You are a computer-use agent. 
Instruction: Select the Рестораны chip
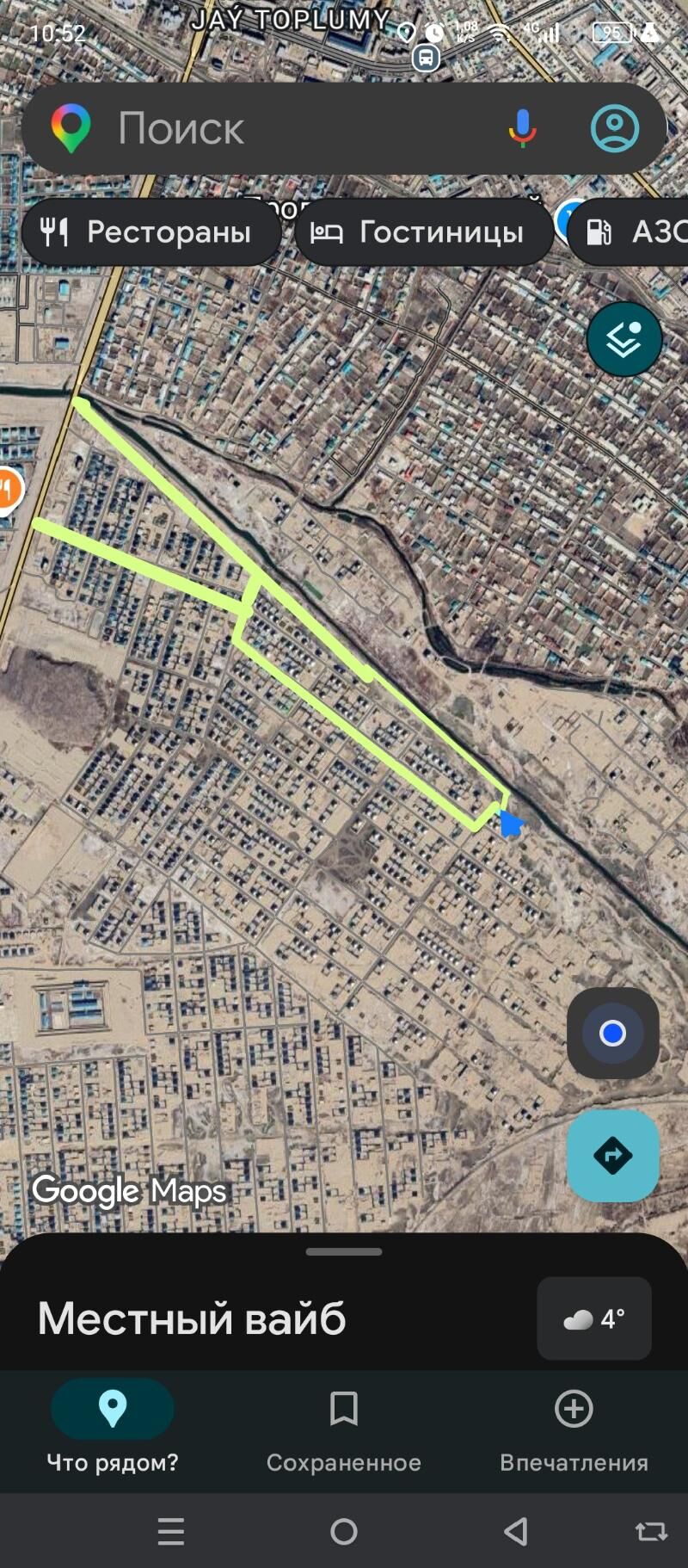pyautogui.click(x=151, y=231)
